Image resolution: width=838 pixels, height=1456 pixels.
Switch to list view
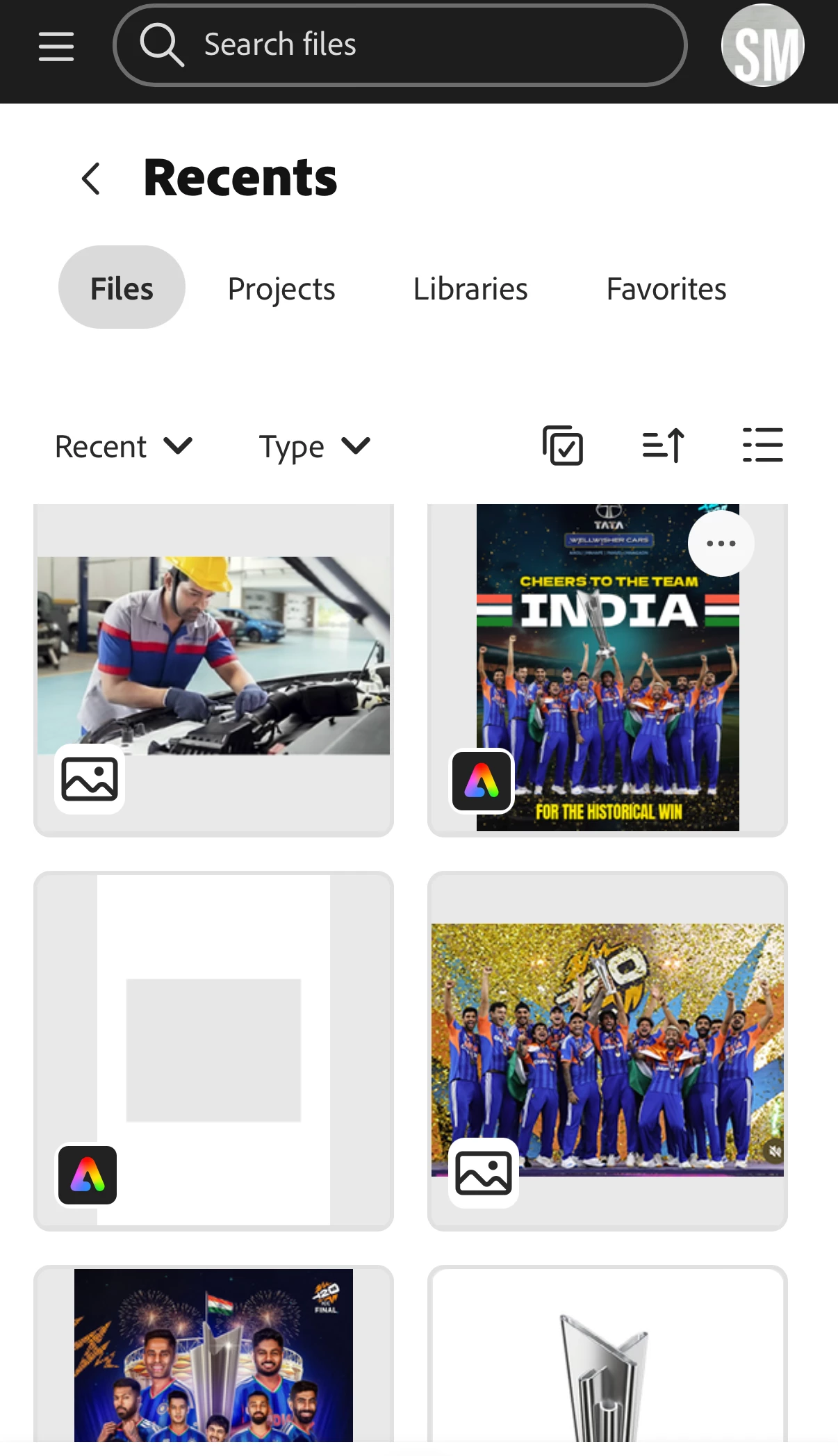762,445
